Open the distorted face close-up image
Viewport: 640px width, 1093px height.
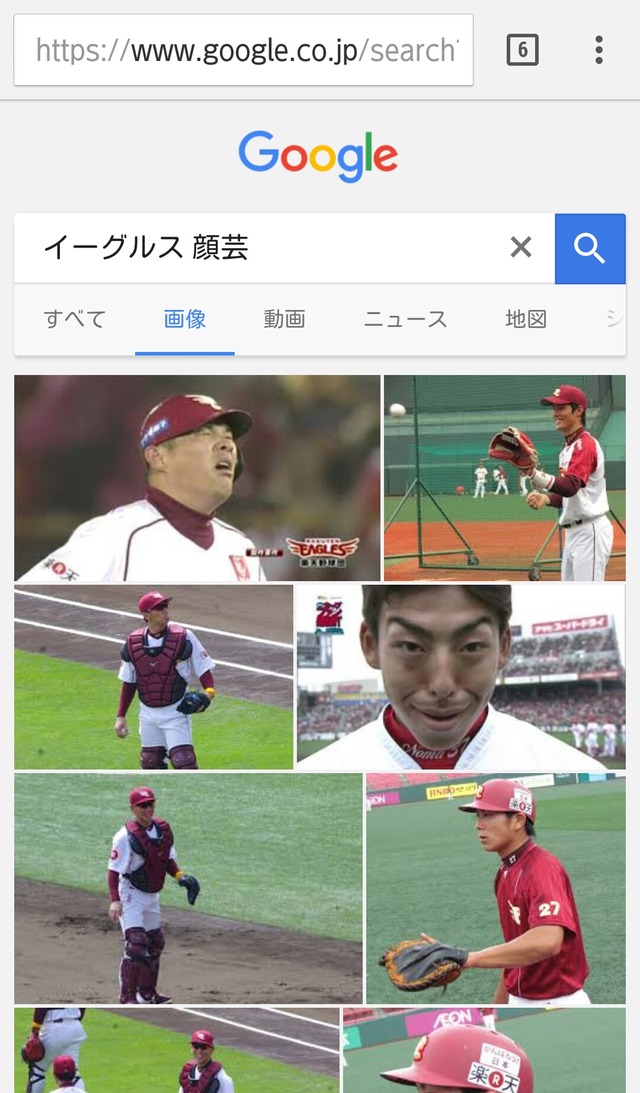pos(461,677)
